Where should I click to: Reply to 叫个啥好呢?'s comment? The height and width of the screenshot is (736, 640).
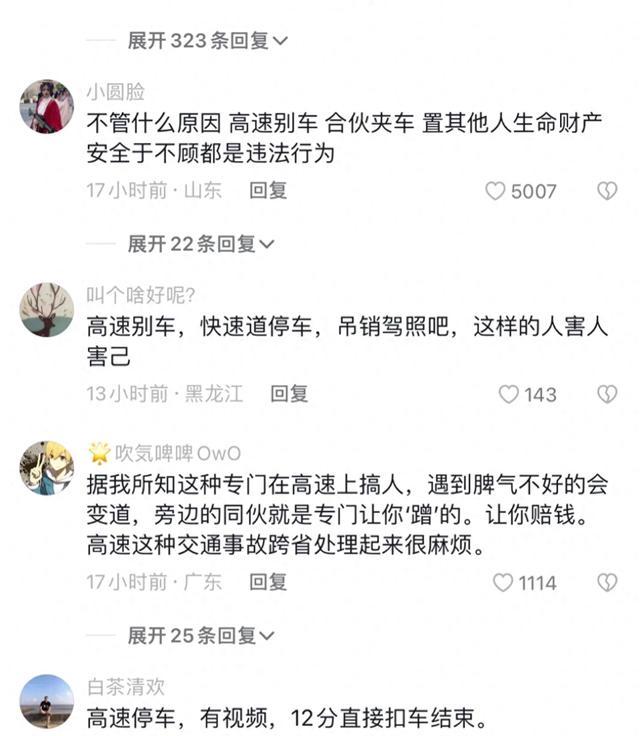click(x=289, y=394)
